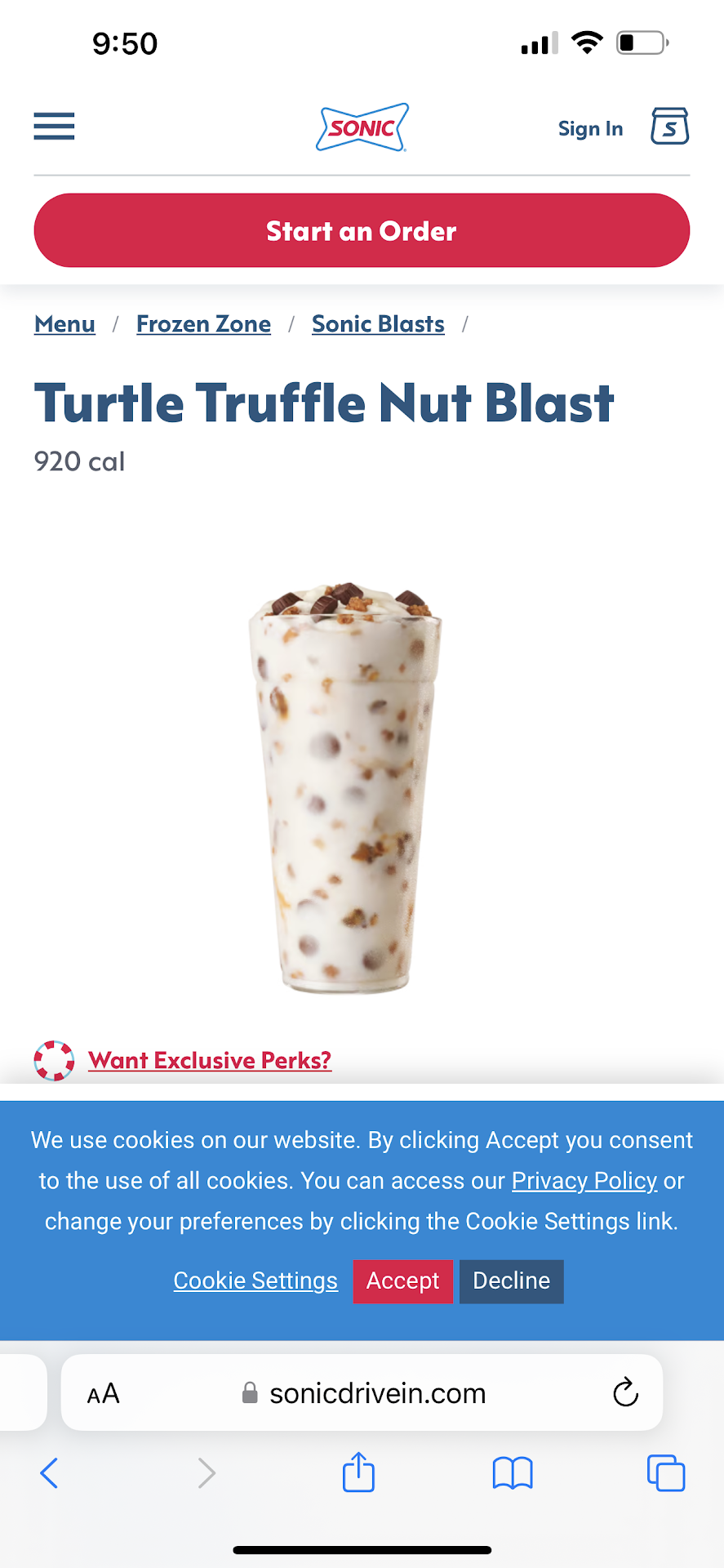Open the AA reader options
724x1568 pixels.
click(104, 1393)
